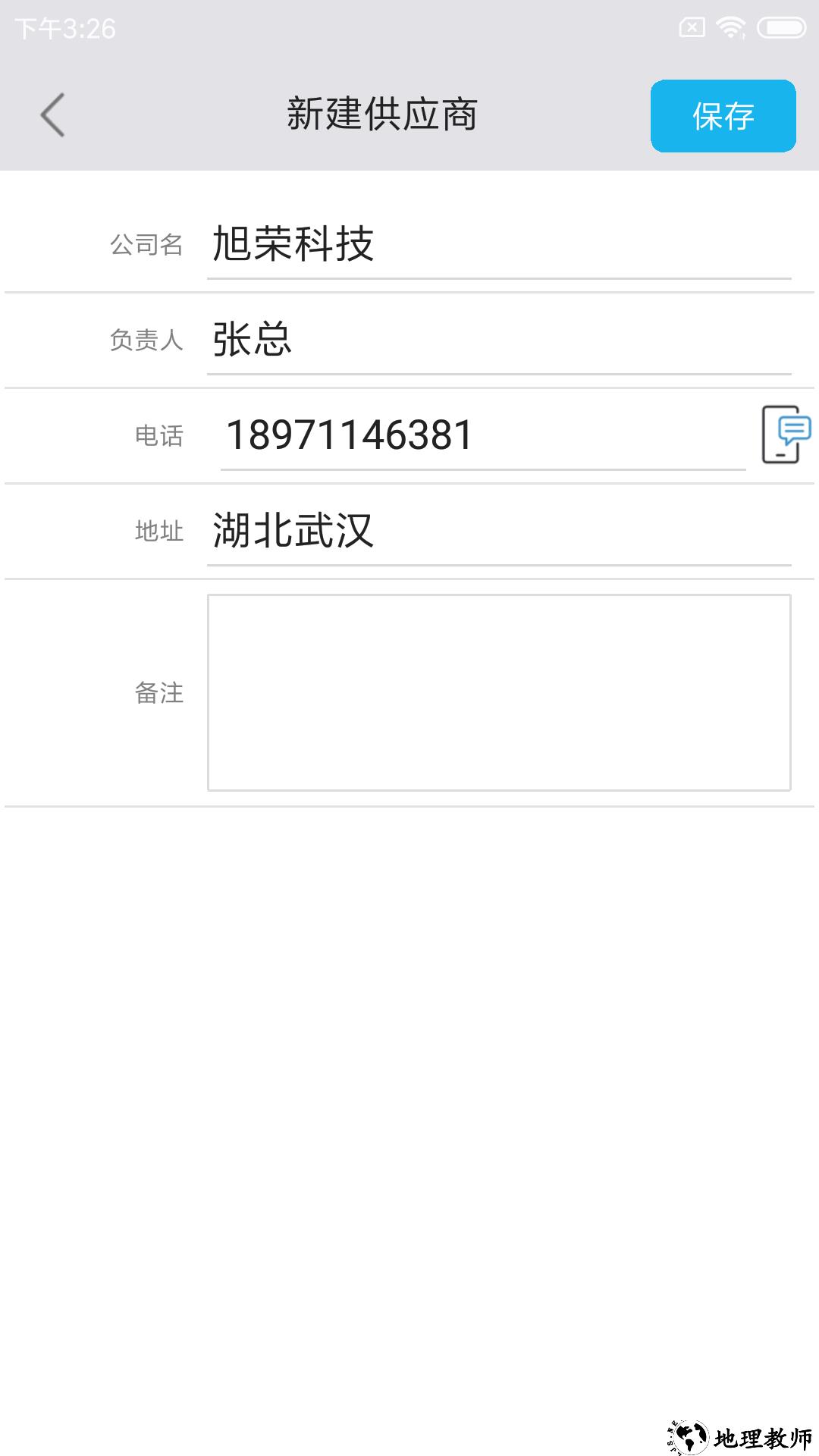The width and height of the screenshot is (819, 1456).
Task: Edit the 公司名 field with 旭荣科技
Action: pos(498,245)
